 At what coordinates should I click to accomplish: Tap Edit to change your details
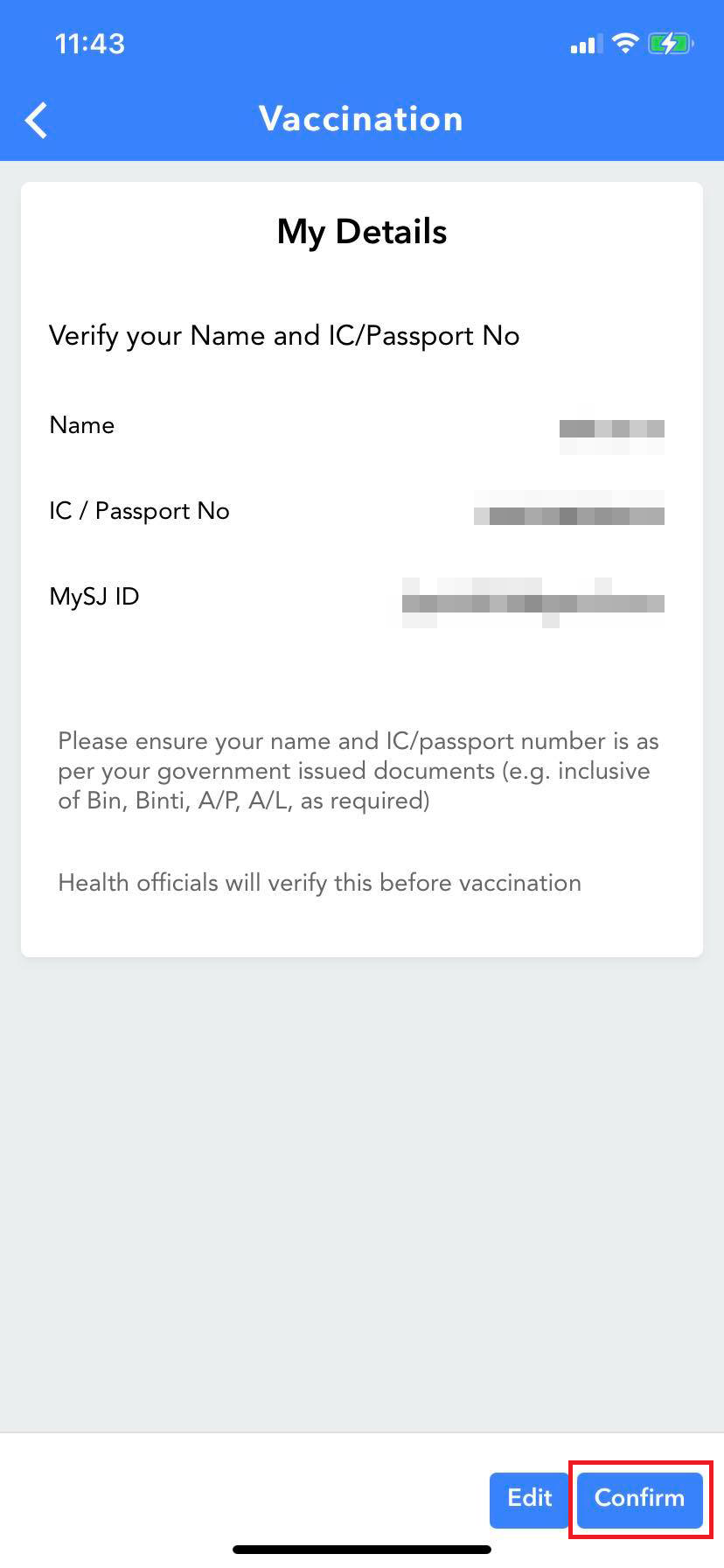[529, 1500]
